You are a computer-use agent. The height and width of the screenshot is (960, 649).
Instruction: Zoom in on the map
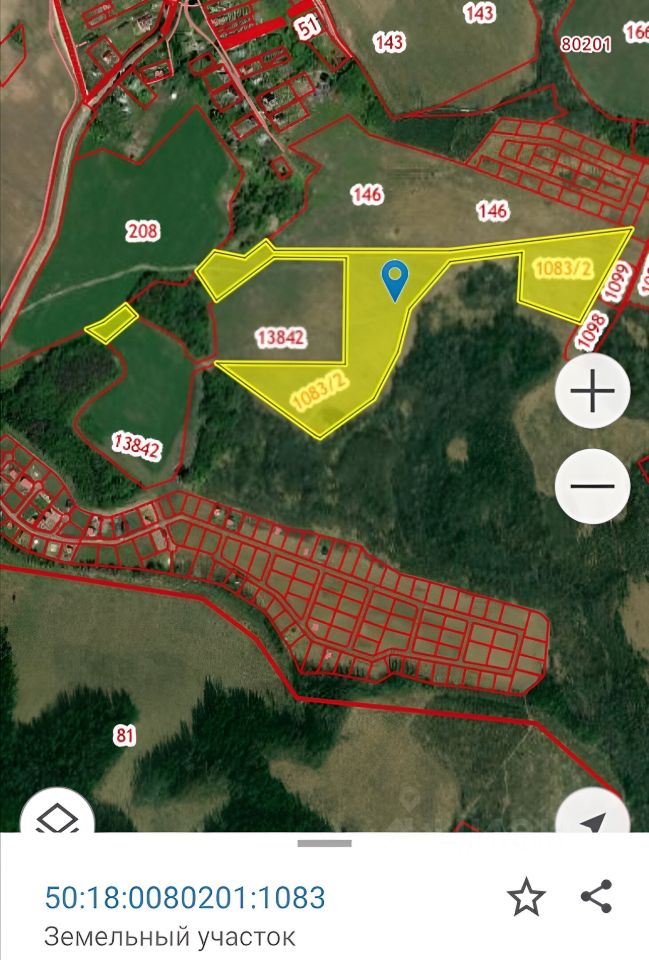click(593, 391)
